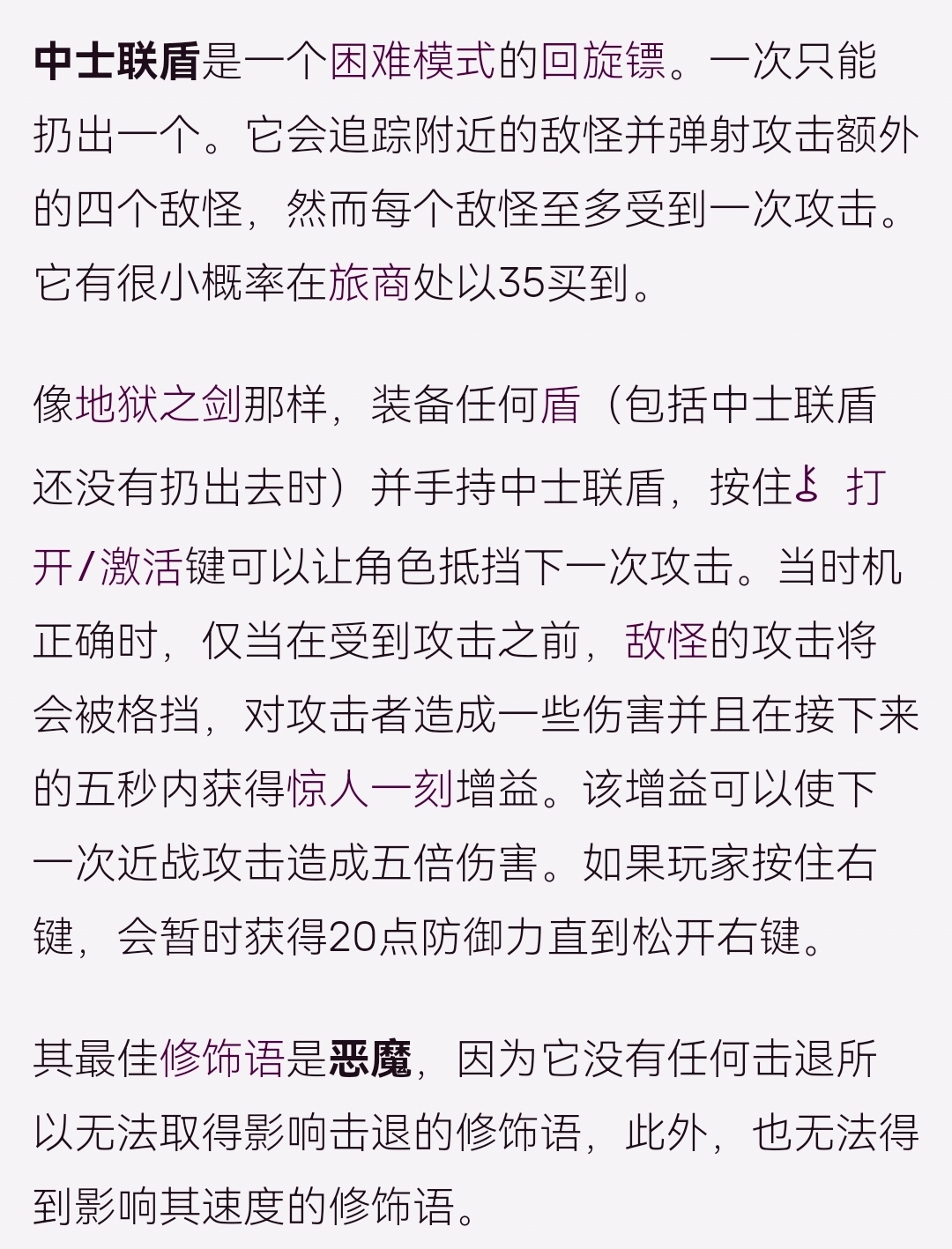952x1249 pixels.
Task: Follow the 旅商 link
Action: tap(369, 284)
